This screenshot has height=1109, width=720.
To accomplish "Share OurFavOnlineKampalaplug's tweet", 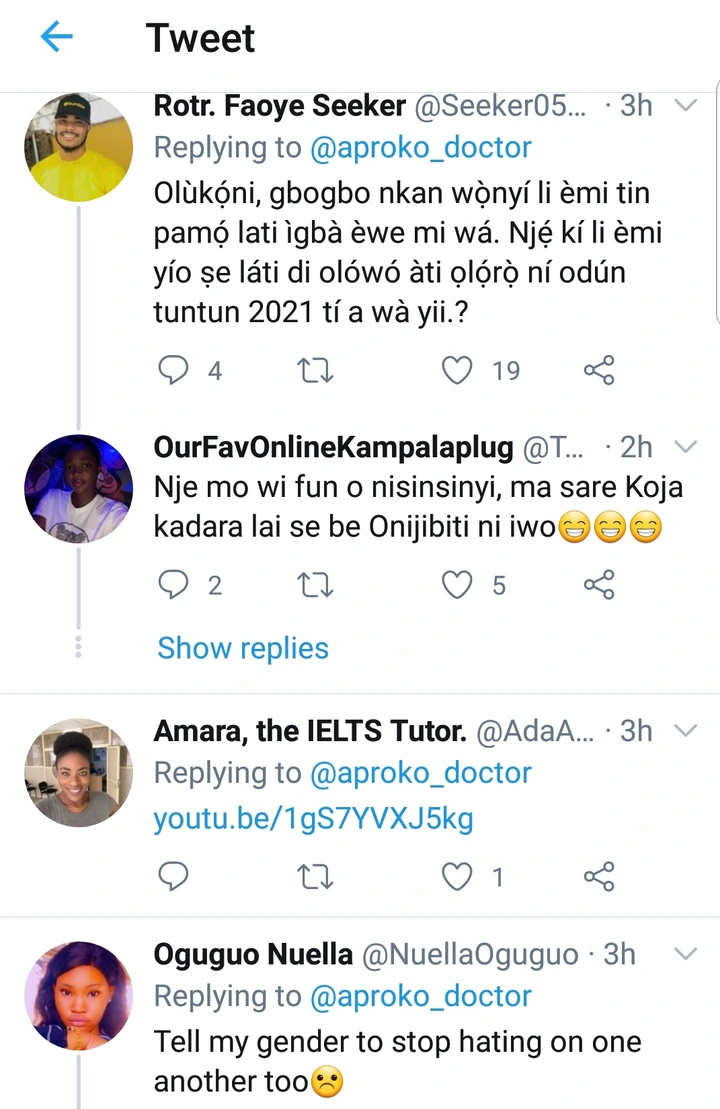I will 598,585.
